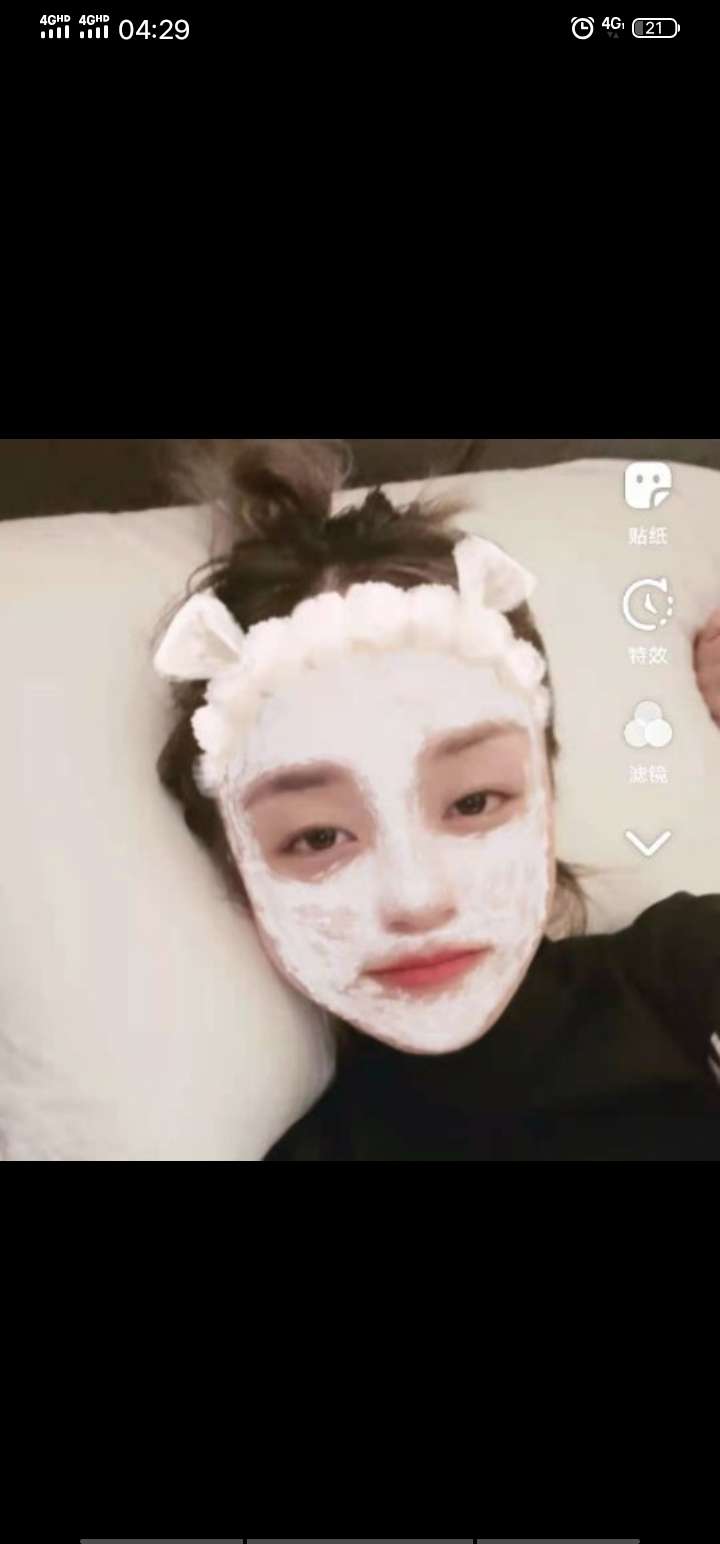
Task: Tap the displayed photo to reveal viewer controls
Action: 360,800
